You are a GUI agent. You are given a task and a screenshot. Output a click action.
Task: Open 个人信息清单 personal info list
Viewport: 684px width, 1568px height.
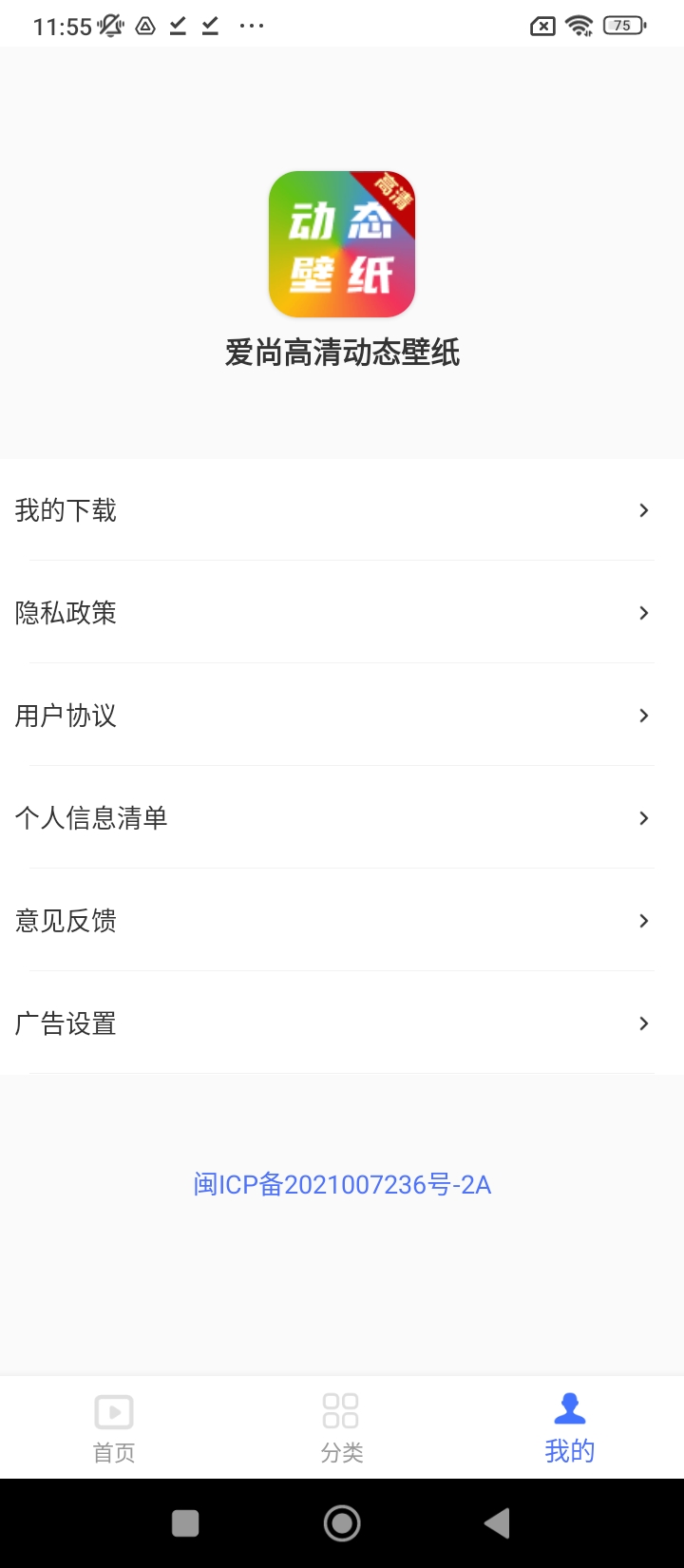click(x=342, y=818)
